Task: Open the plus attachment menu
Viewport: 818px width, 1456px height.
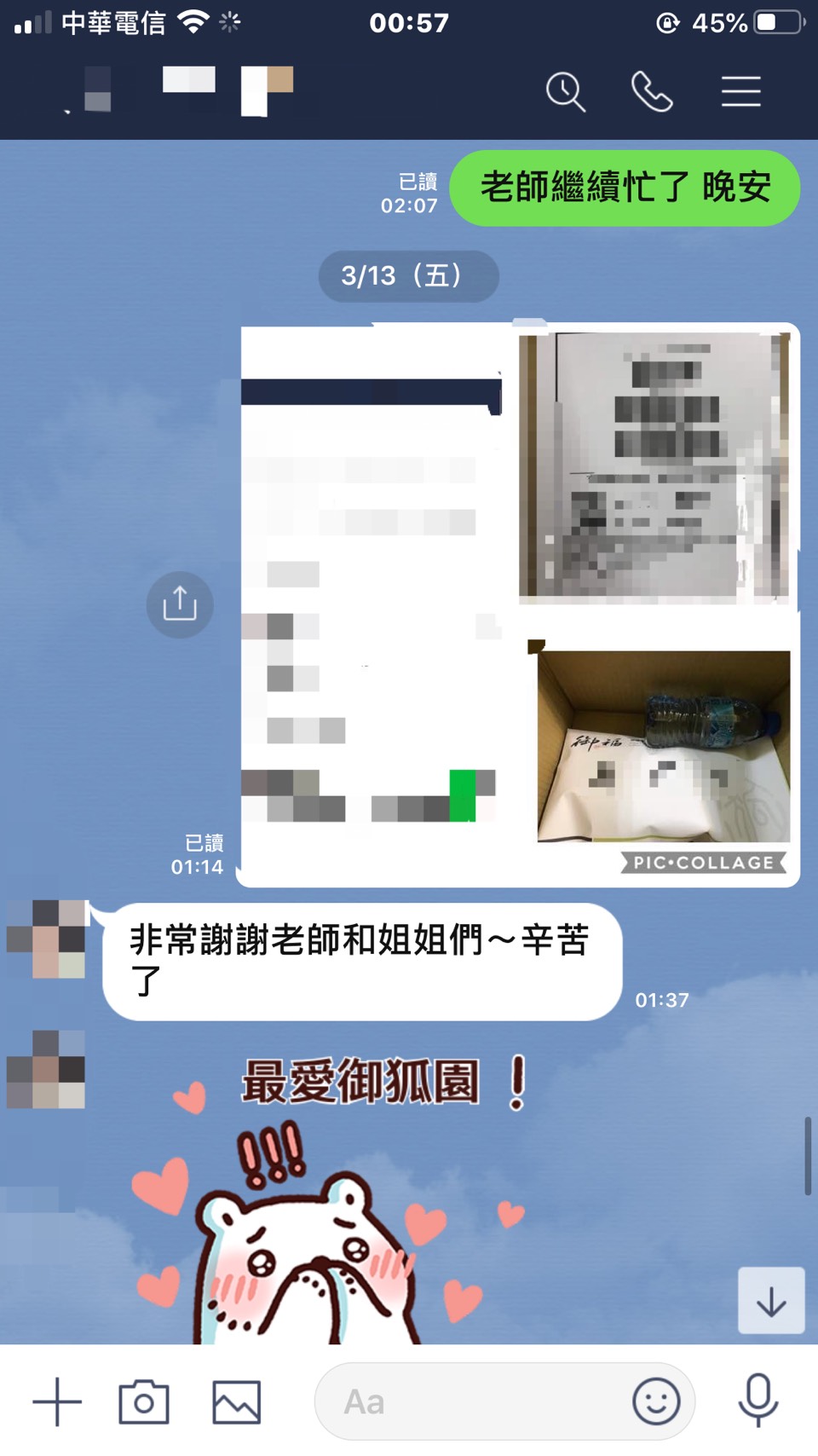Action: pyautogui.click(x=57, y=1401)
